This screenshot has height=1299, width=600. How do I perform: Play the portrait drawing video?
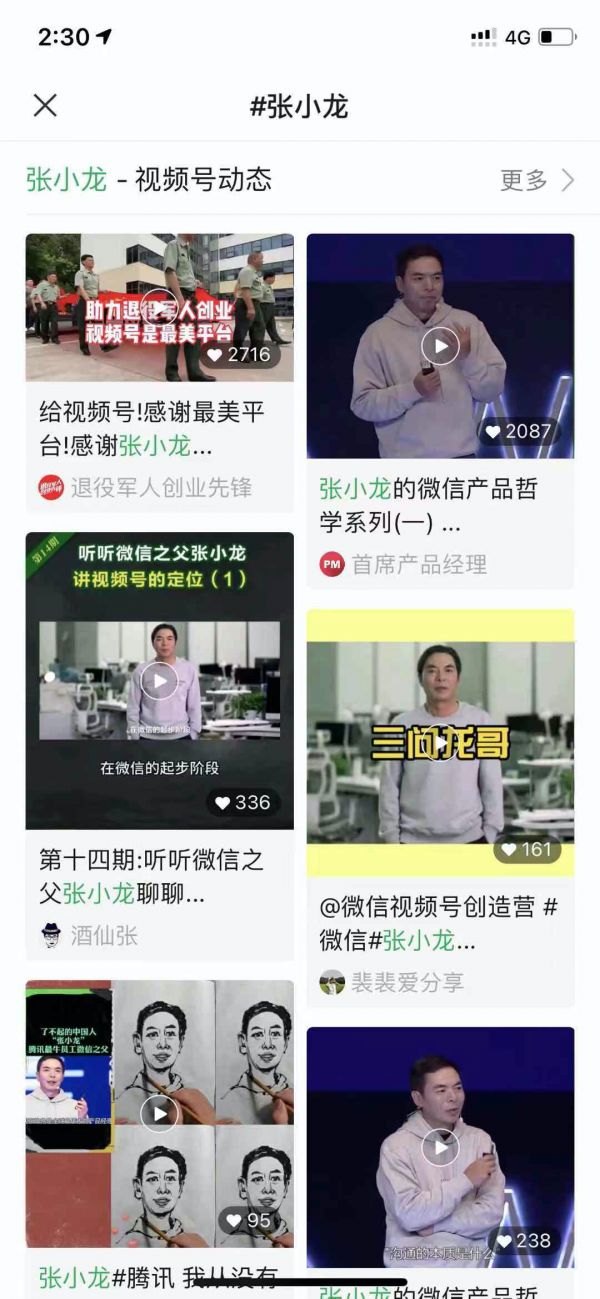pyautogui.click(x=159, y=1113)
